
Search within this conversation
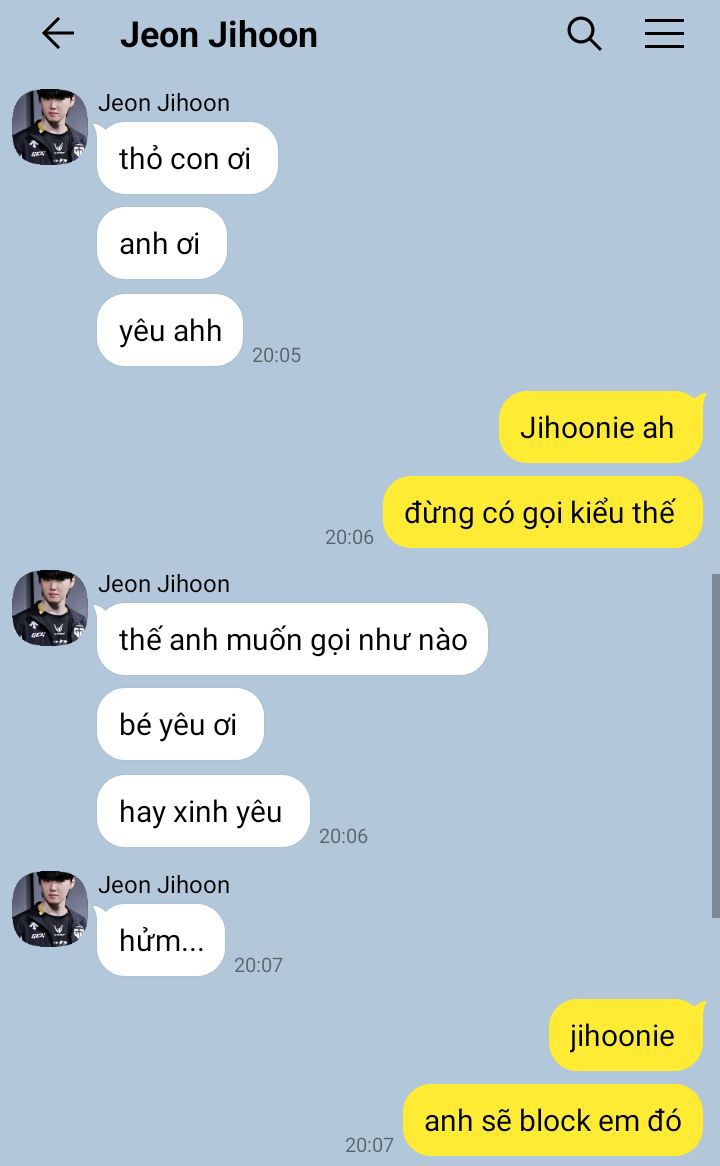584,34
